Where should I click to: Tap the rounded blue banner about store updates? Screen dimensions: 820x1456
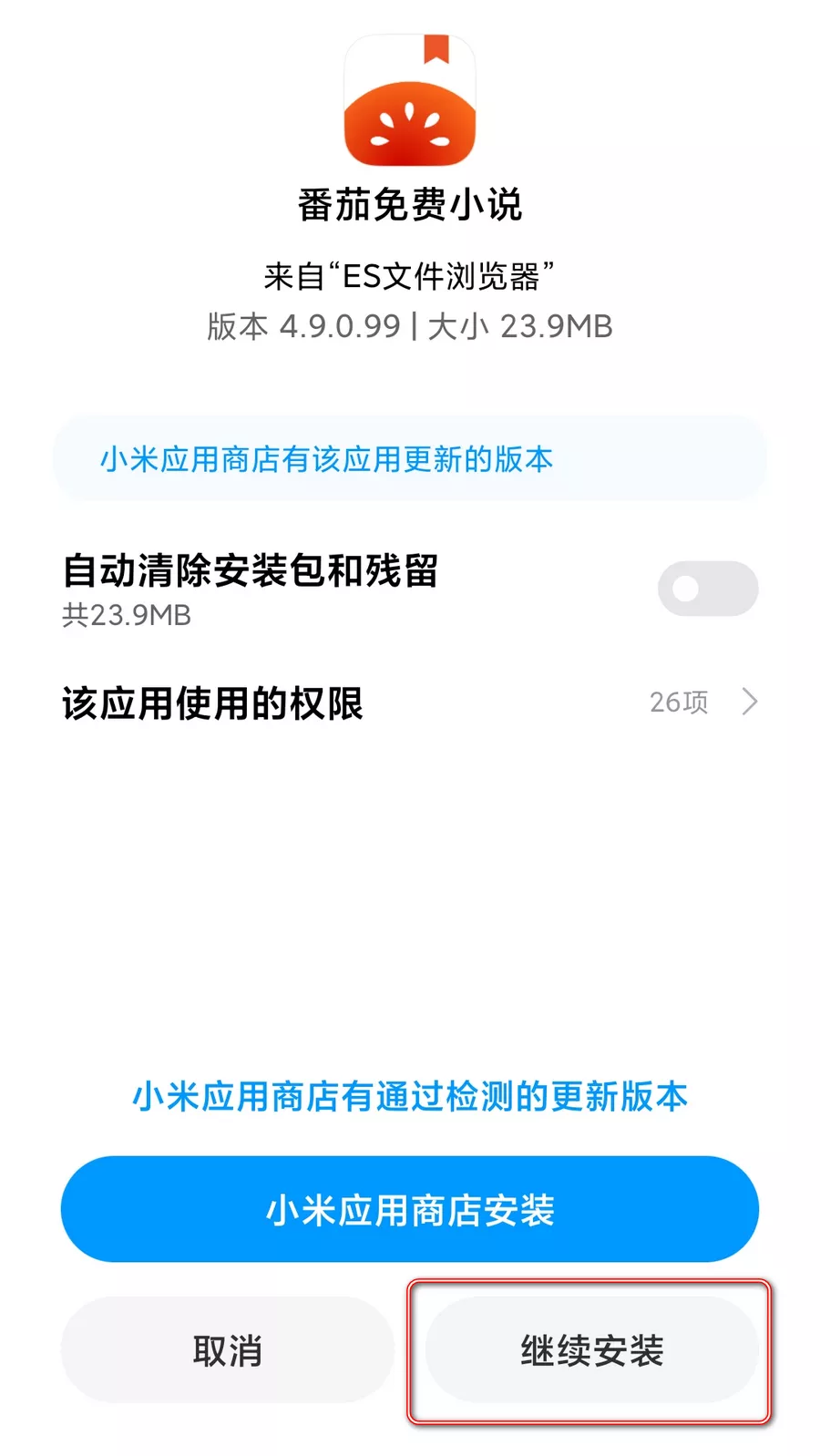click(x=410, y=458)
